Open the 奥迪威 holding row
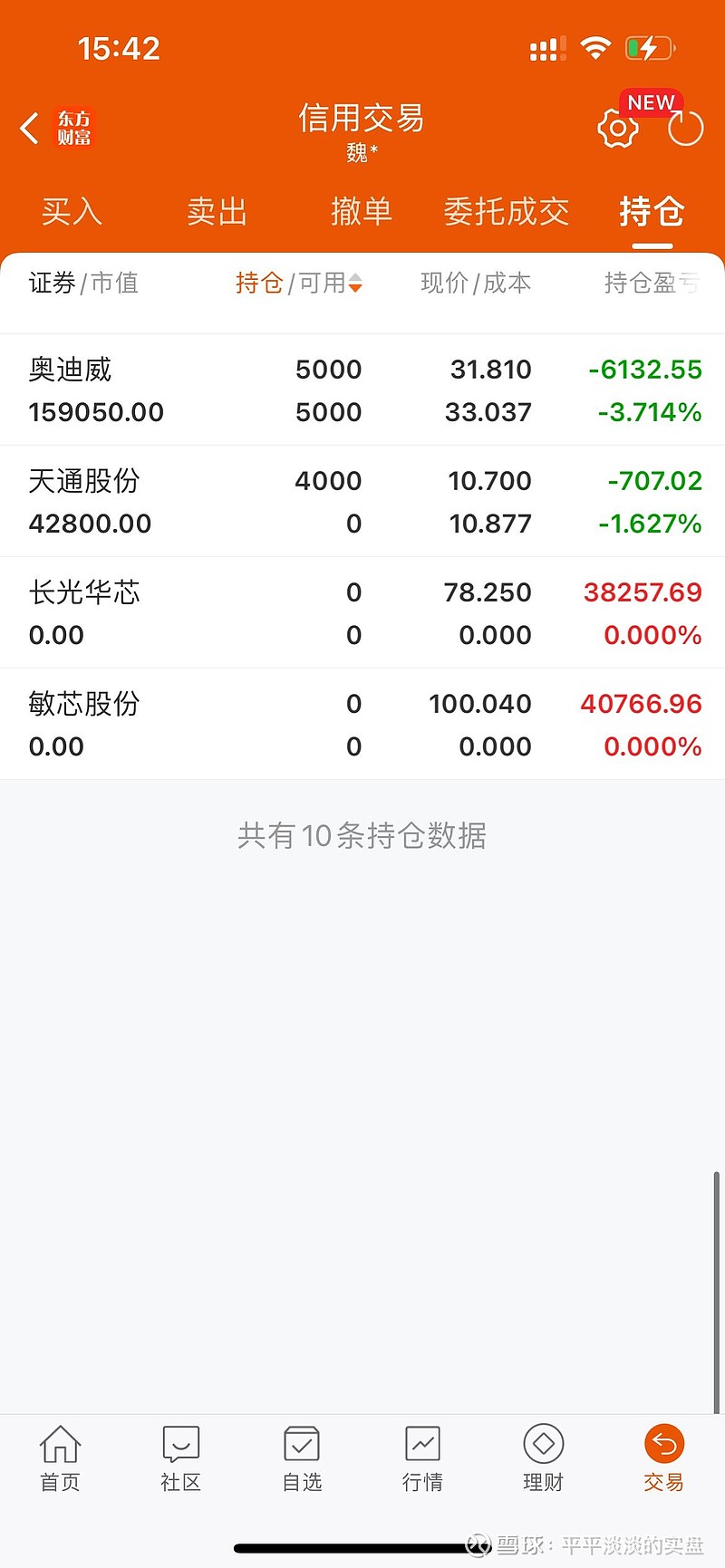The width and height of the screenshot is (725, 1568). [362, 390]
